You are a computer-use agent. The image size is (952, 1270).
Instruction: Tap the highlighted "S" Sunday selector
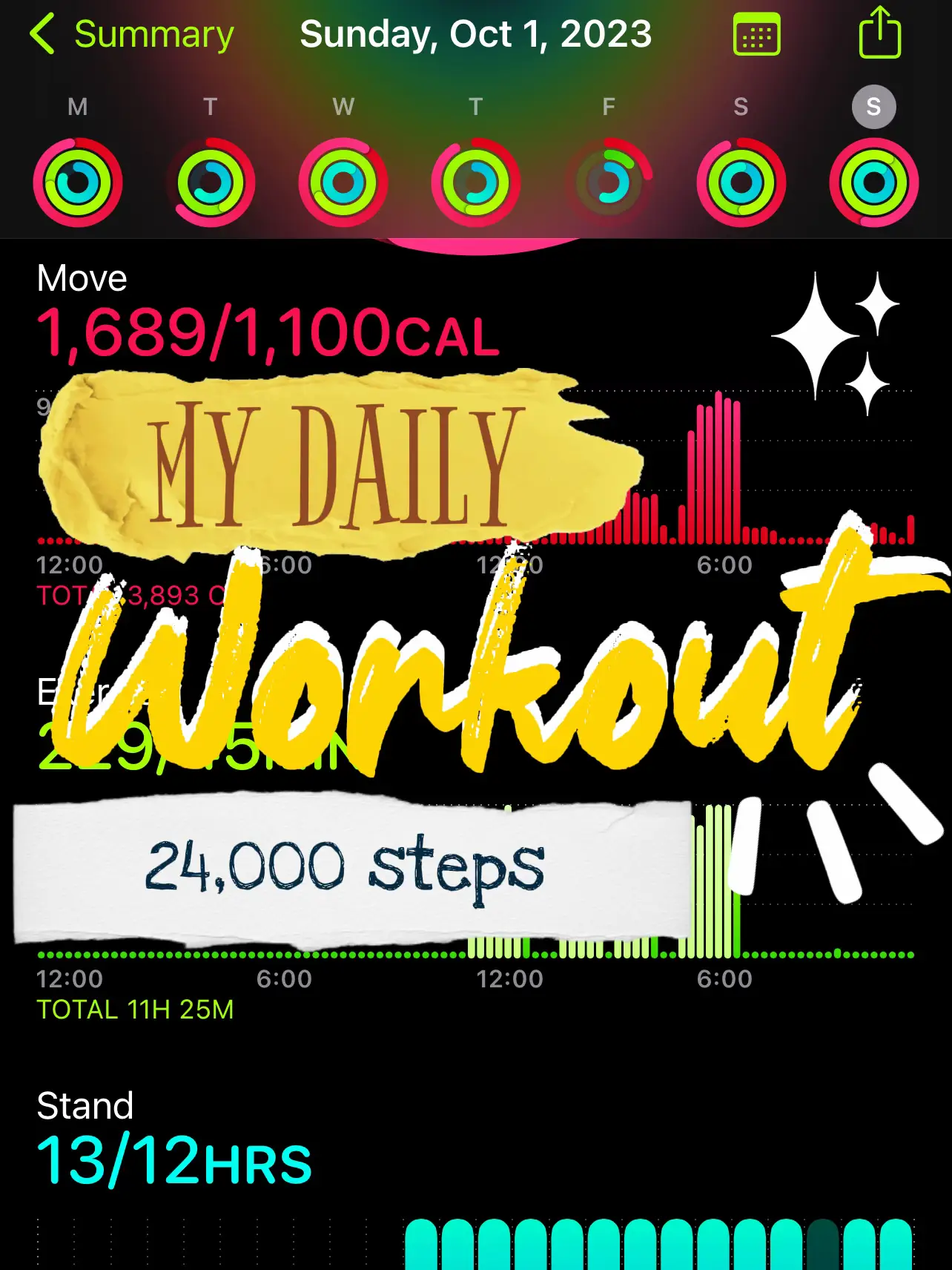[875, 106]
